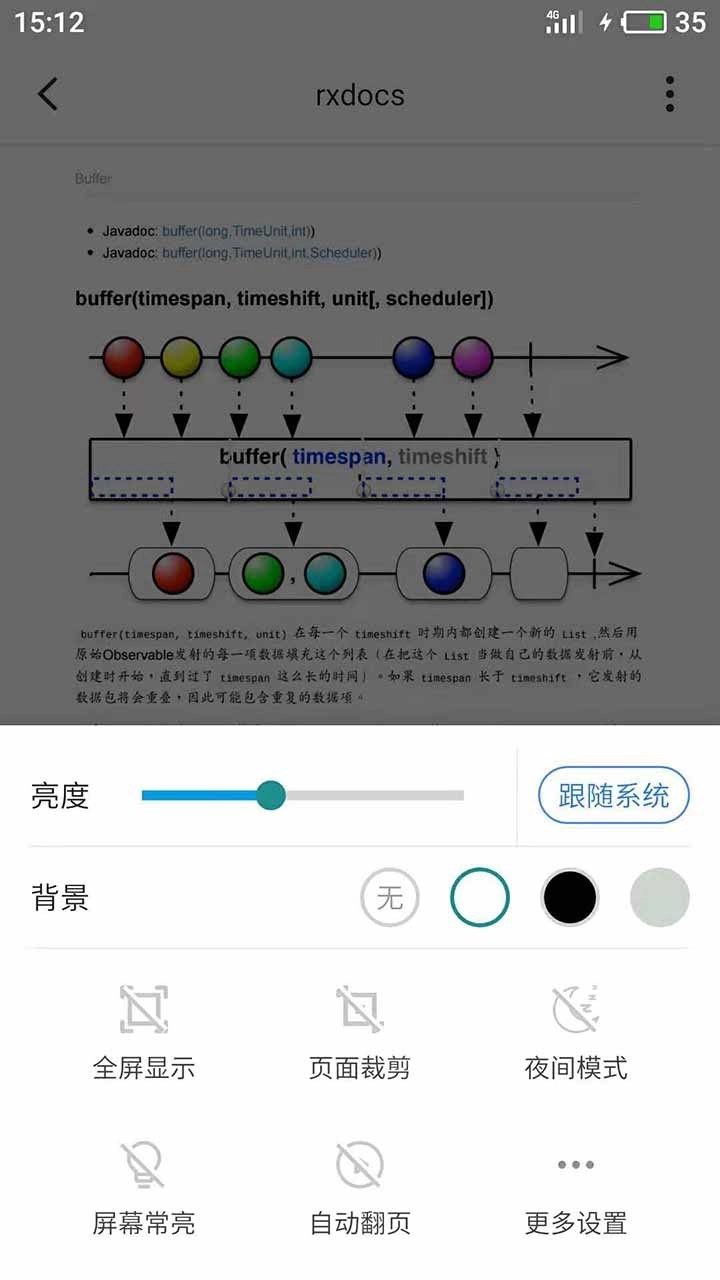
Task: Toggle brightness to 跟随系统 follow system
Action: tap(612, 795)
